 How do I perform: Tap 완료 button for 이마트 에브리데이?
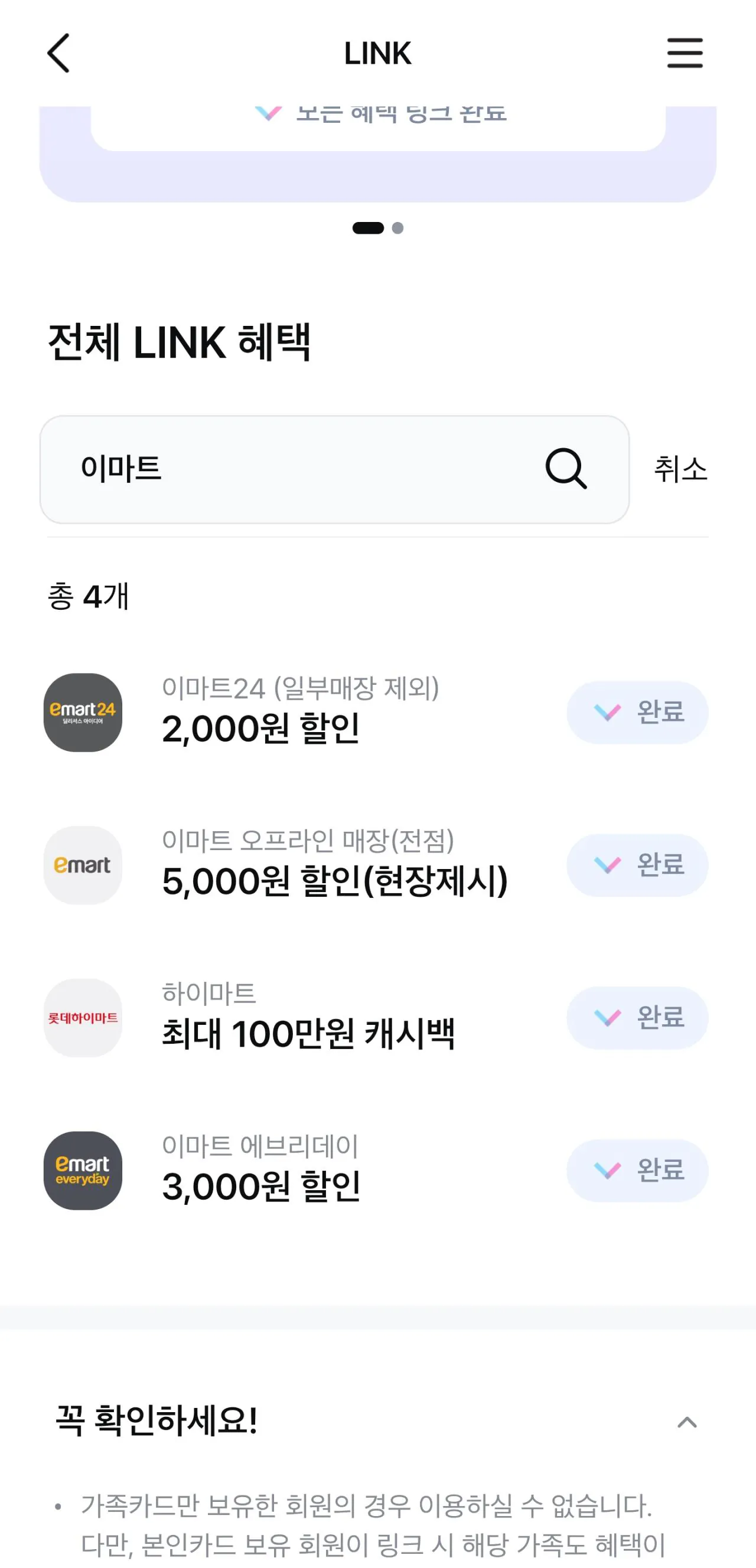(x=637, y=1171)
